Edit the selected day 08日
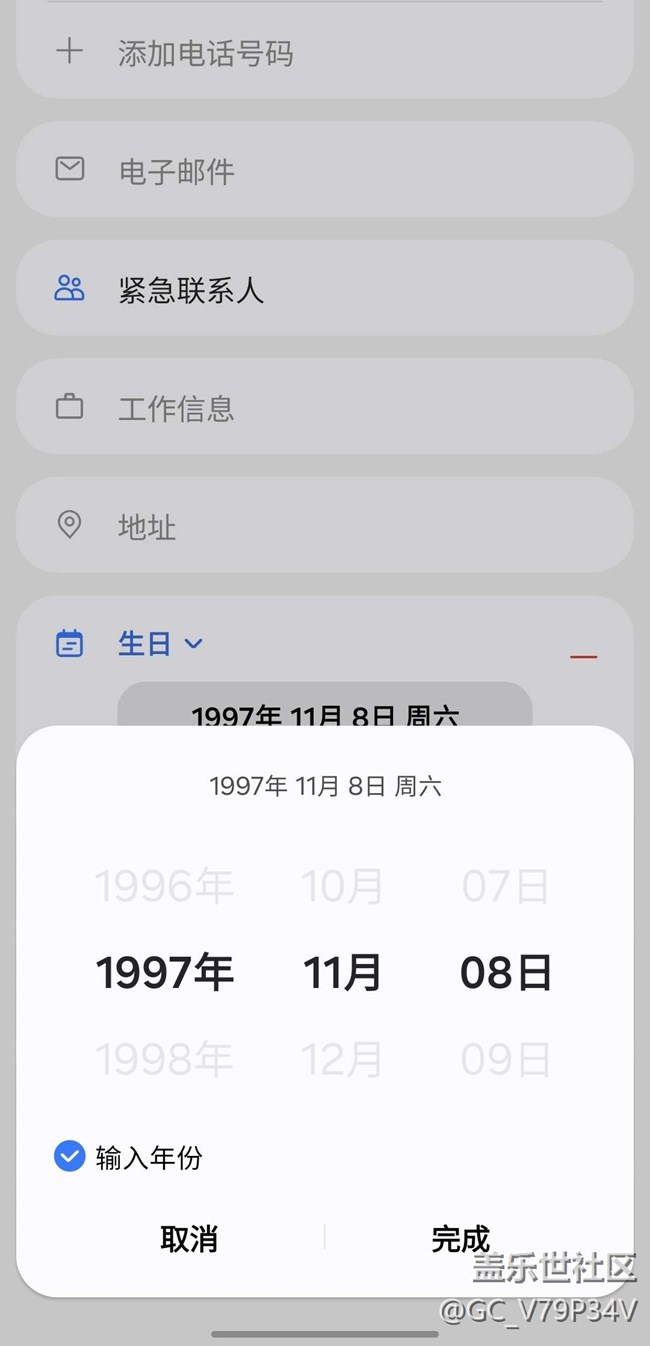Viewport: 650px width, 1346px height. click(506, 972)
